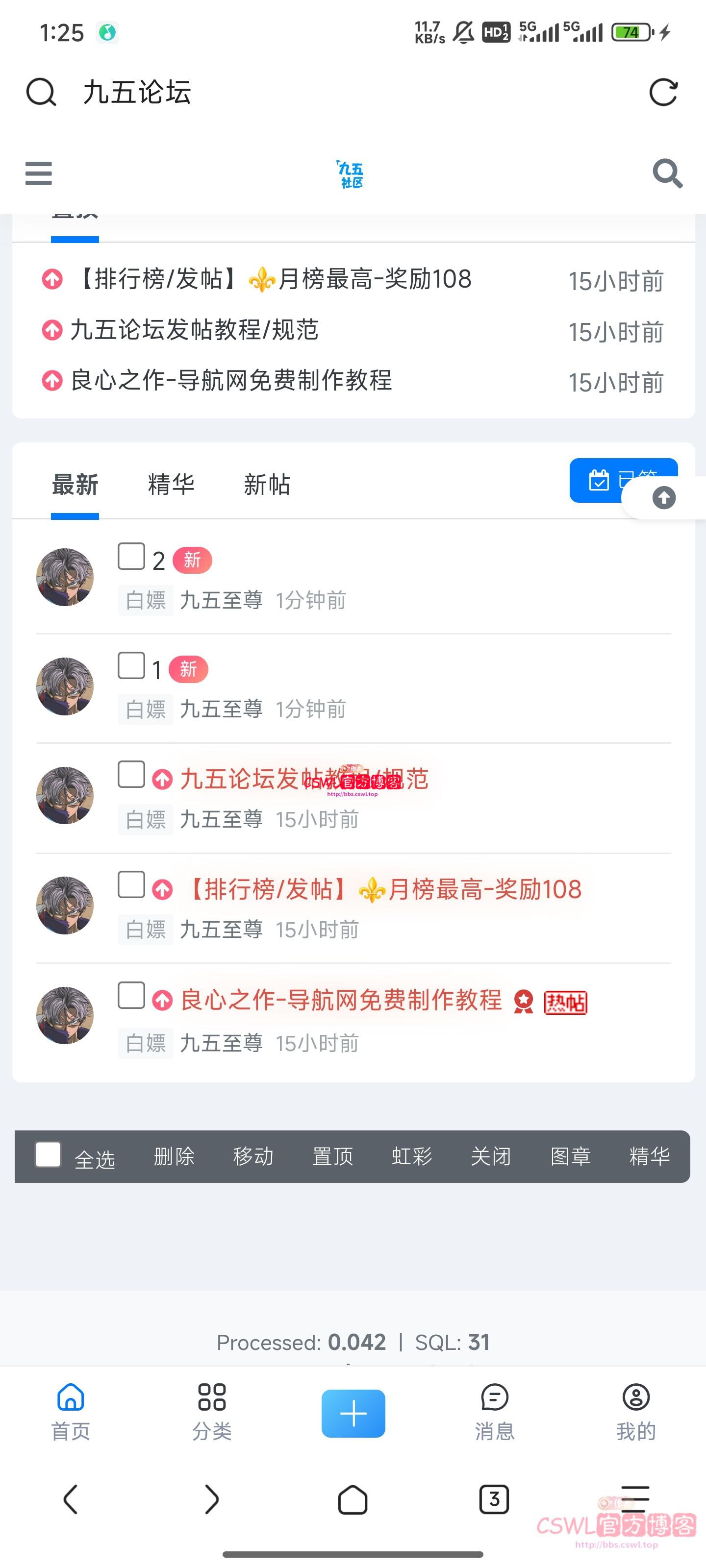Go back with browser back arrow
This screenshot has height=1568, width=706.
(71, 1499)
